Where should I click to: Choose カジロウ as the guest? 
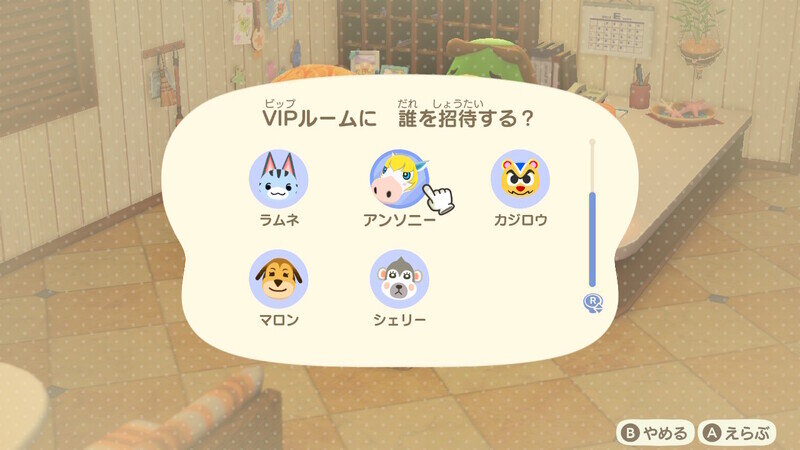pyautogui.click(x=518, y=178)
